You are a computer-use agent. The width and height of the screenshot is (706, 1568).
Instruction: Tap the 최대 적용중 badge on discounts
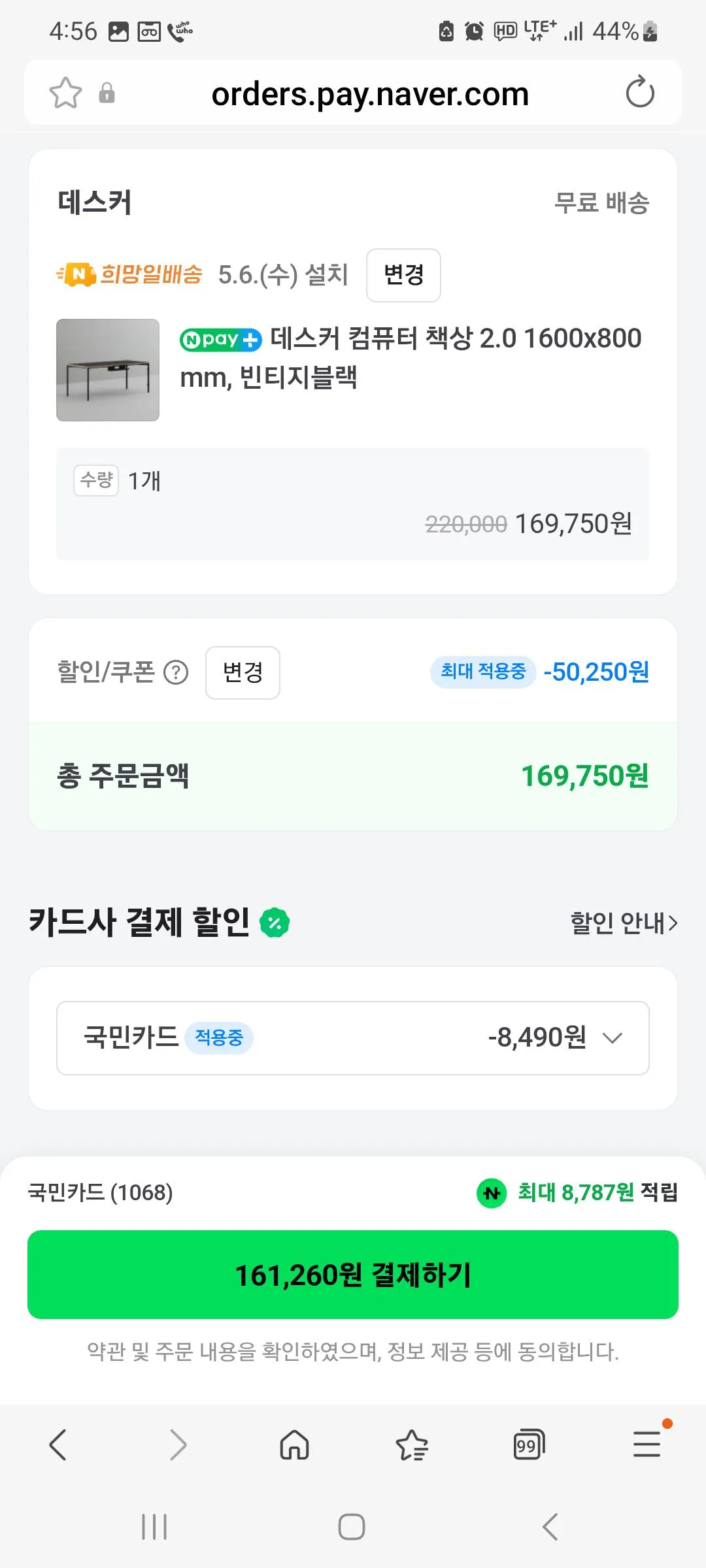tap(484, 671)
